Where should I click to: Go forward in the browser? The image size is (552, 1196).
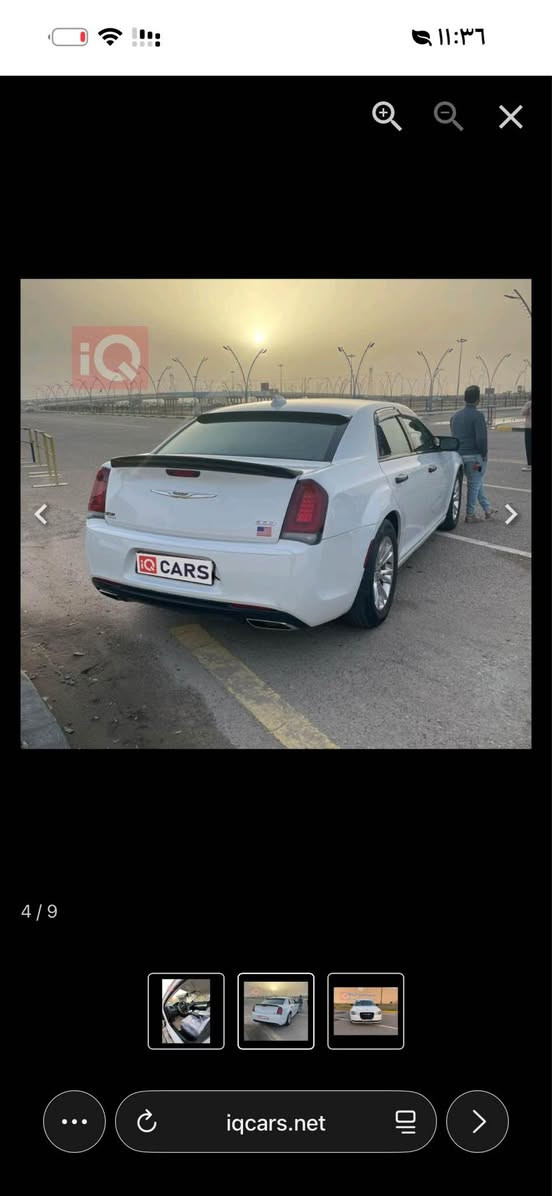pyautogui.click(x=477, y=1121)
